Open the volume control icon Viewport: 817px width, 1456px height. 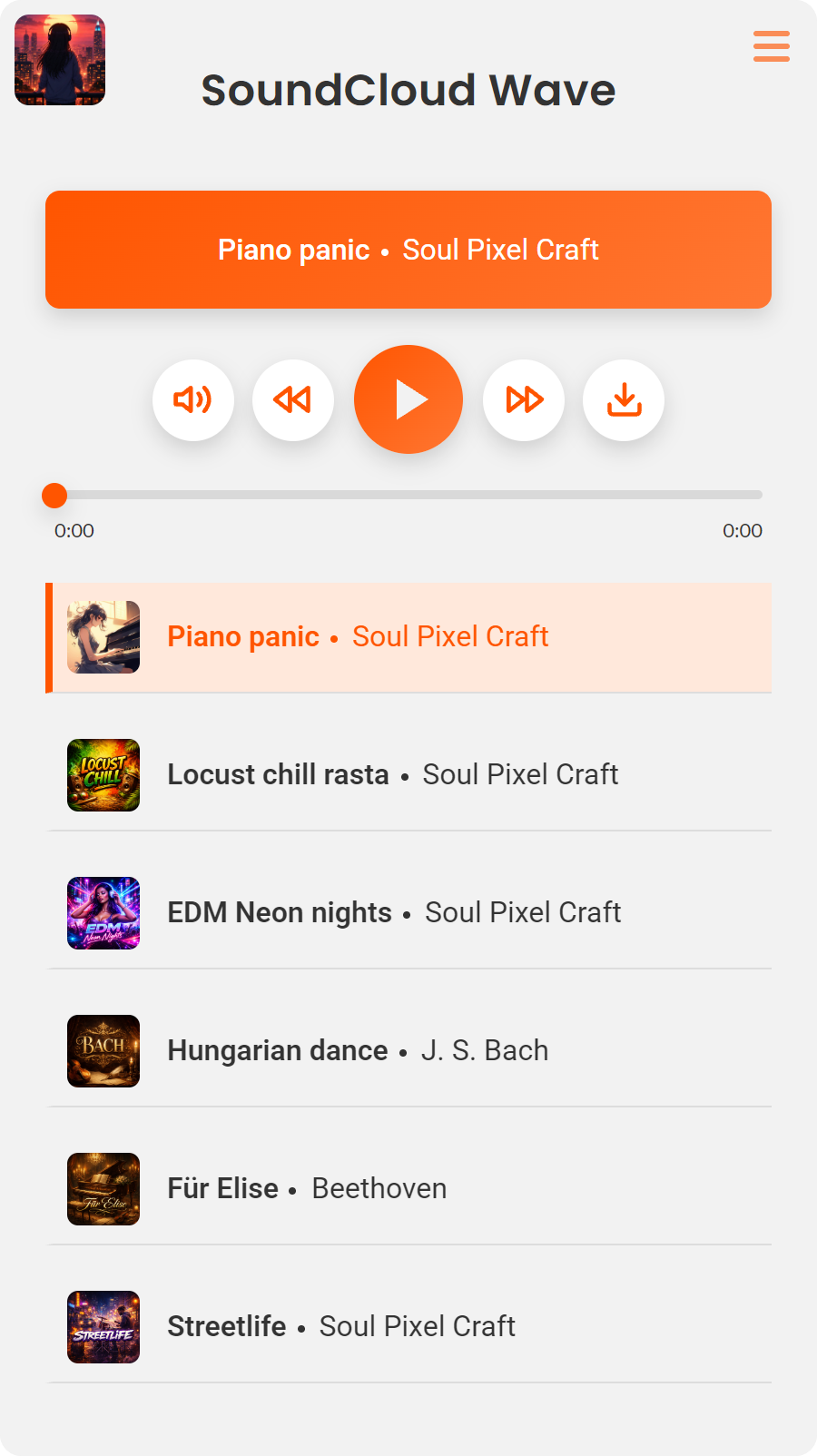pos(192,399)
